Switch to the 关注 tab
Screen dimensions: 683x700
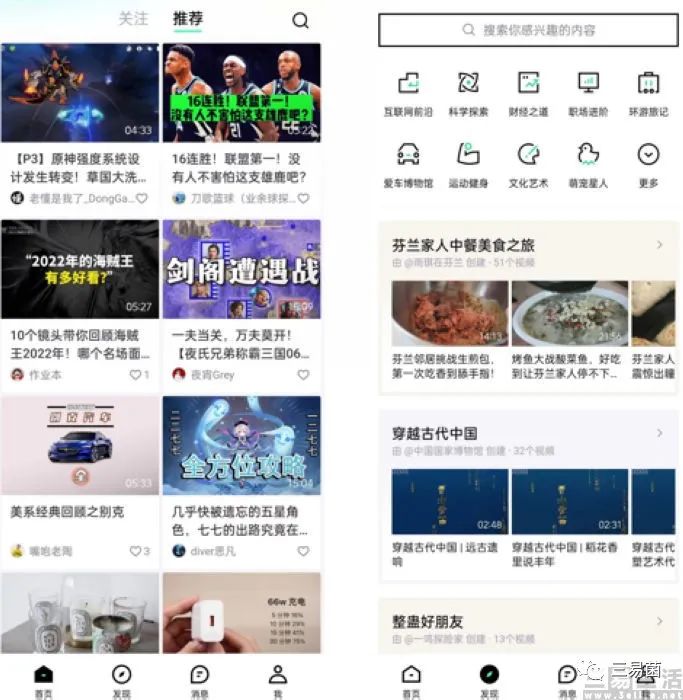(x=133, y=19)
